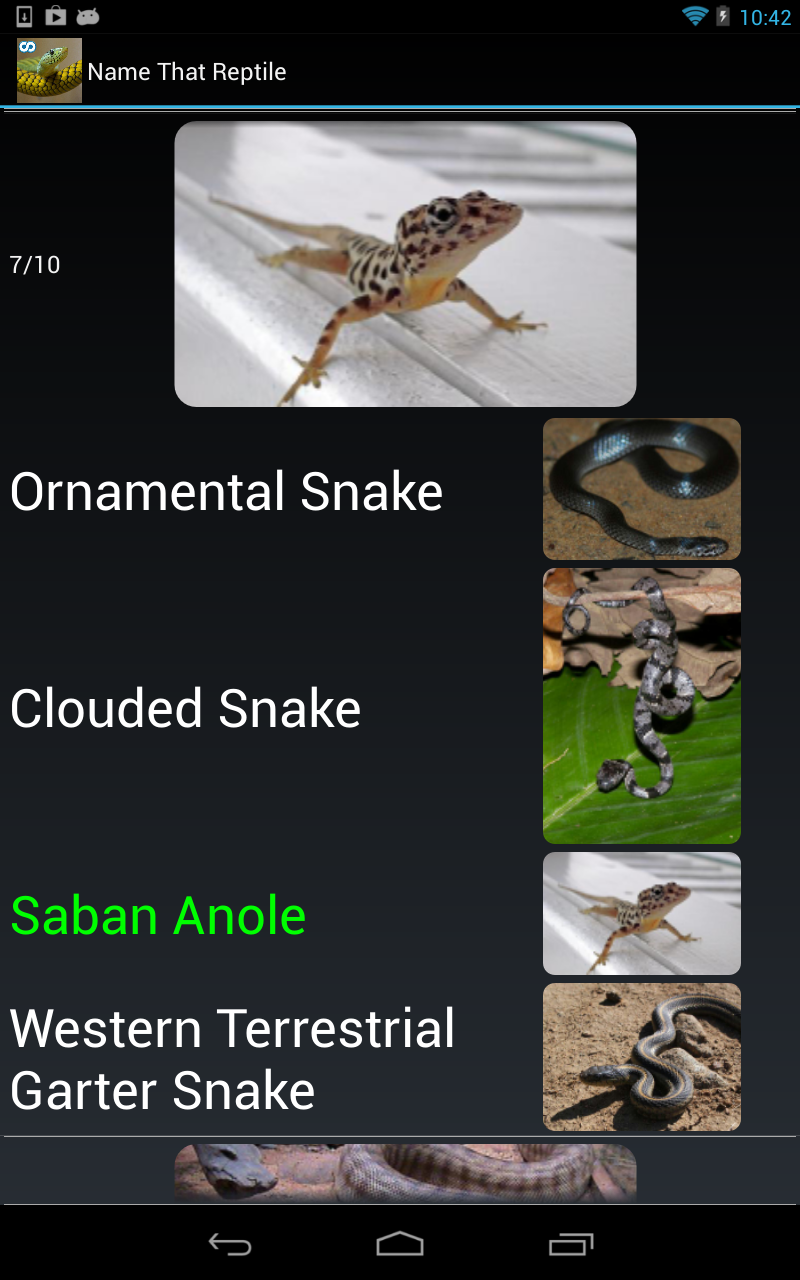Image resolution: width=800 pixels, height=1280 pixels.
Task: Tap the Western Terrestrial Garter Snake thumbnail
Action: coord(641,1056)
